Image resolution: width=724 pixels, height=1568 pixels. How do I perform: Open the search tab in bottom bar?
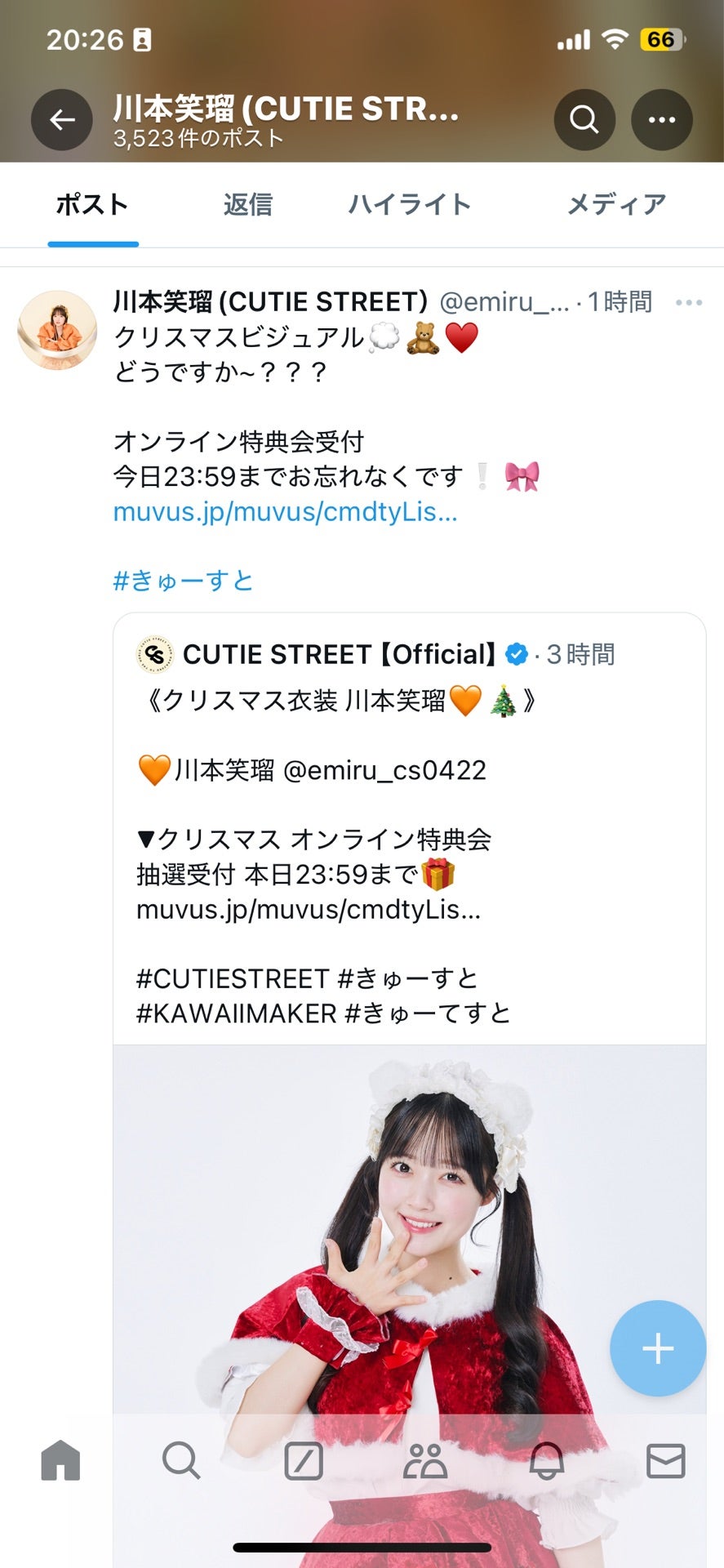[x=181, y=1460]
